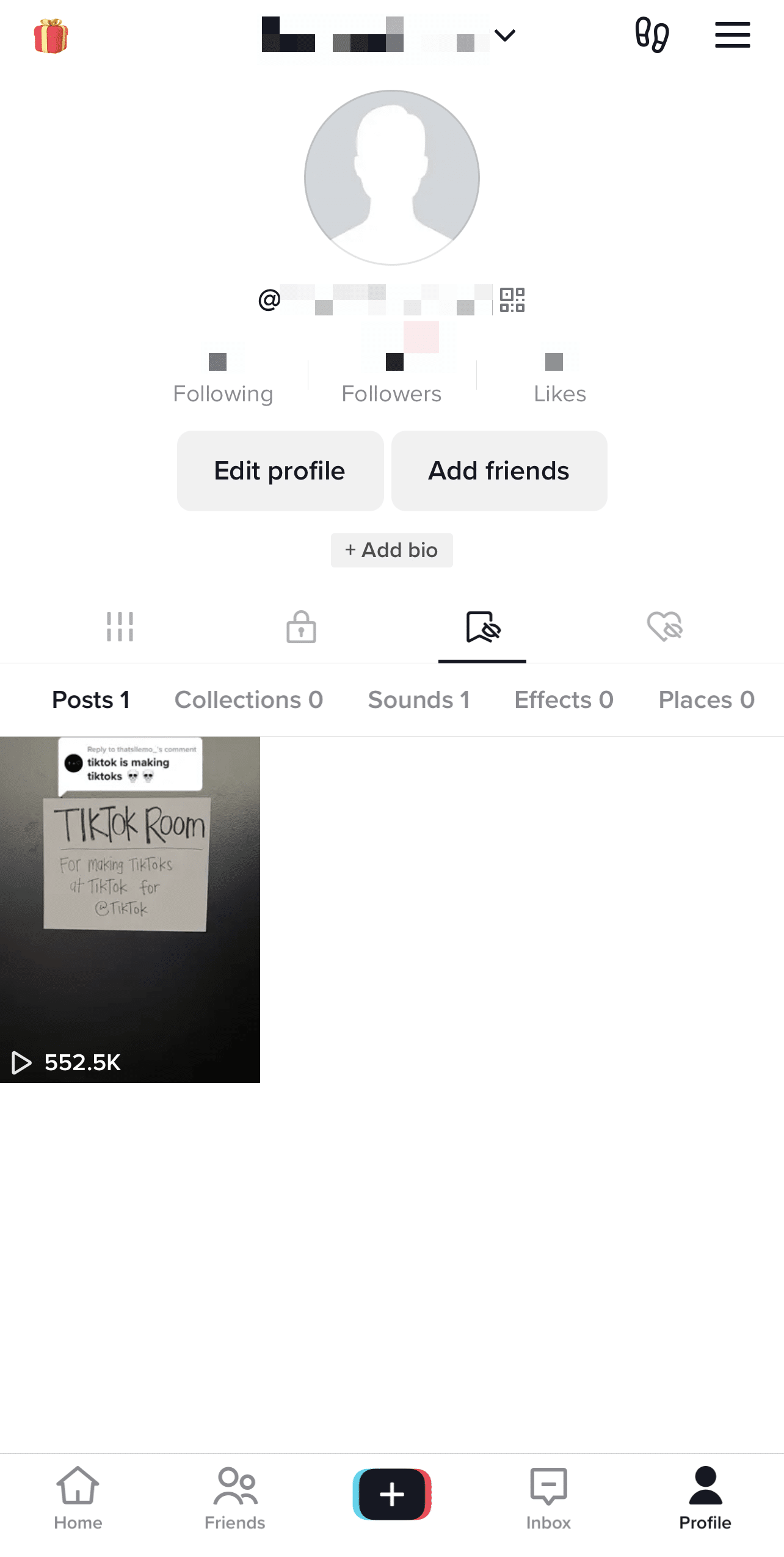Open the gift box rewards icon

pyautogui.click(x=51, y=36)
